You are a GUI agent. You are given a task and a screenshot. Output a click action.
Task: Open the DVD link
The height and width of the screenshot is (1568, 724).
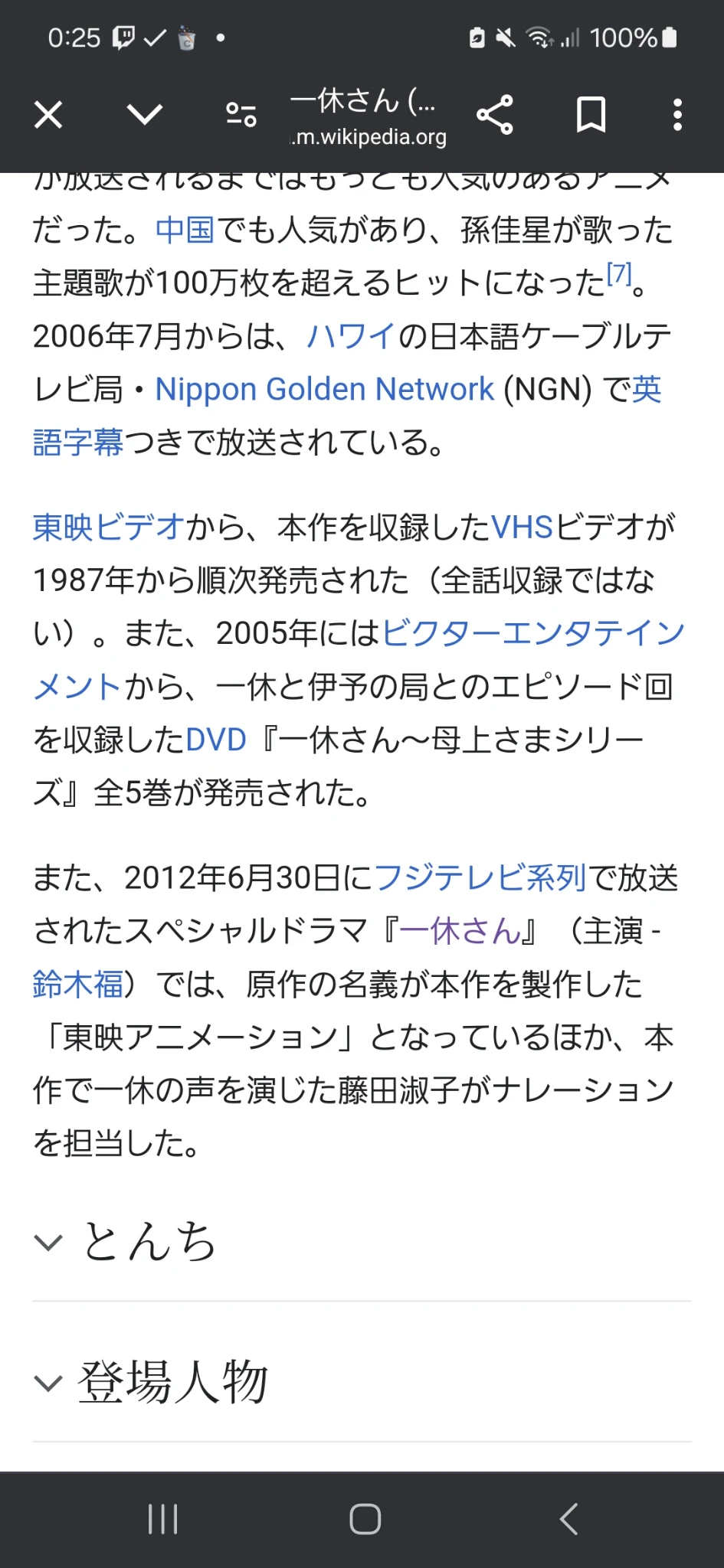click(216, 740)
